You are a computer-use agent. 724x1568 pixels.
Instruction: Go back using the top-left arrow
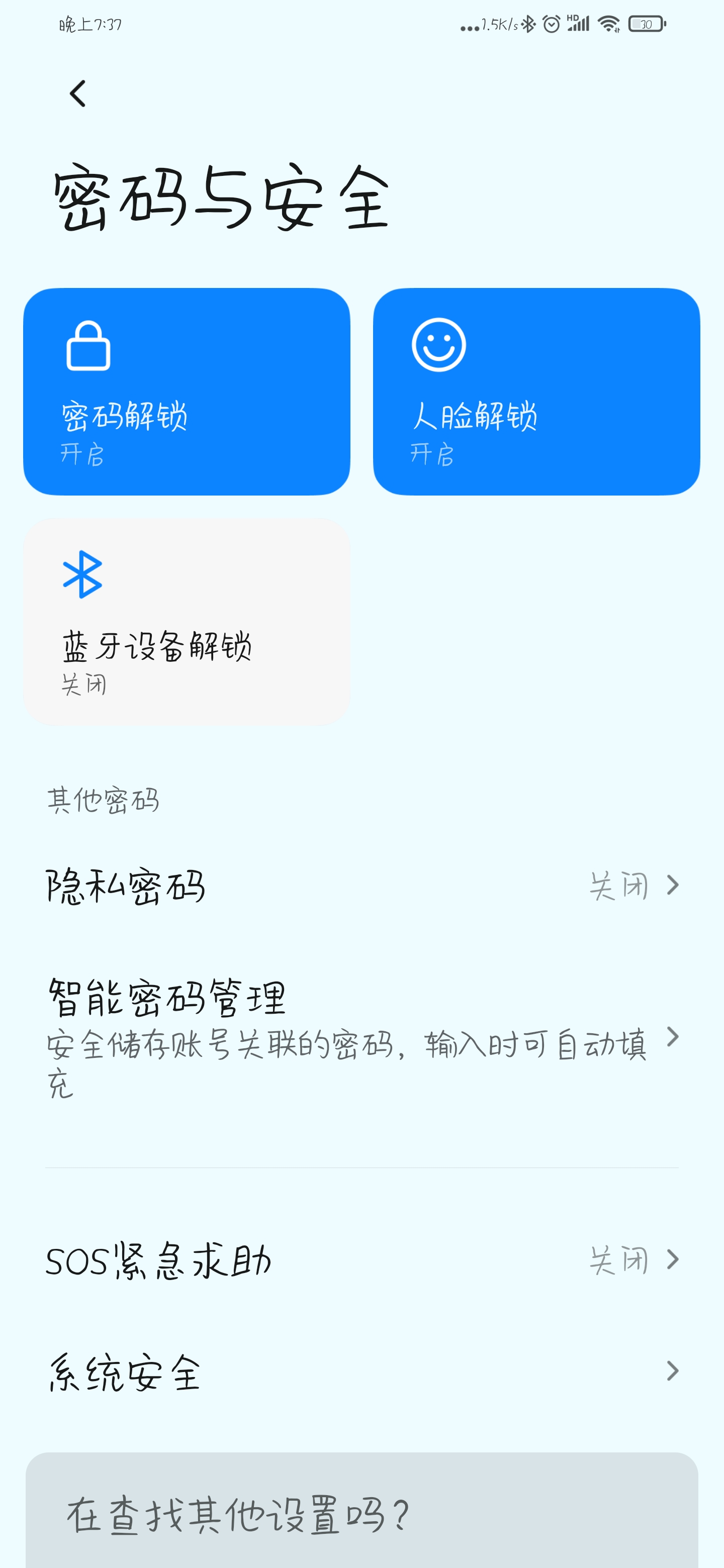coord(78,94)
